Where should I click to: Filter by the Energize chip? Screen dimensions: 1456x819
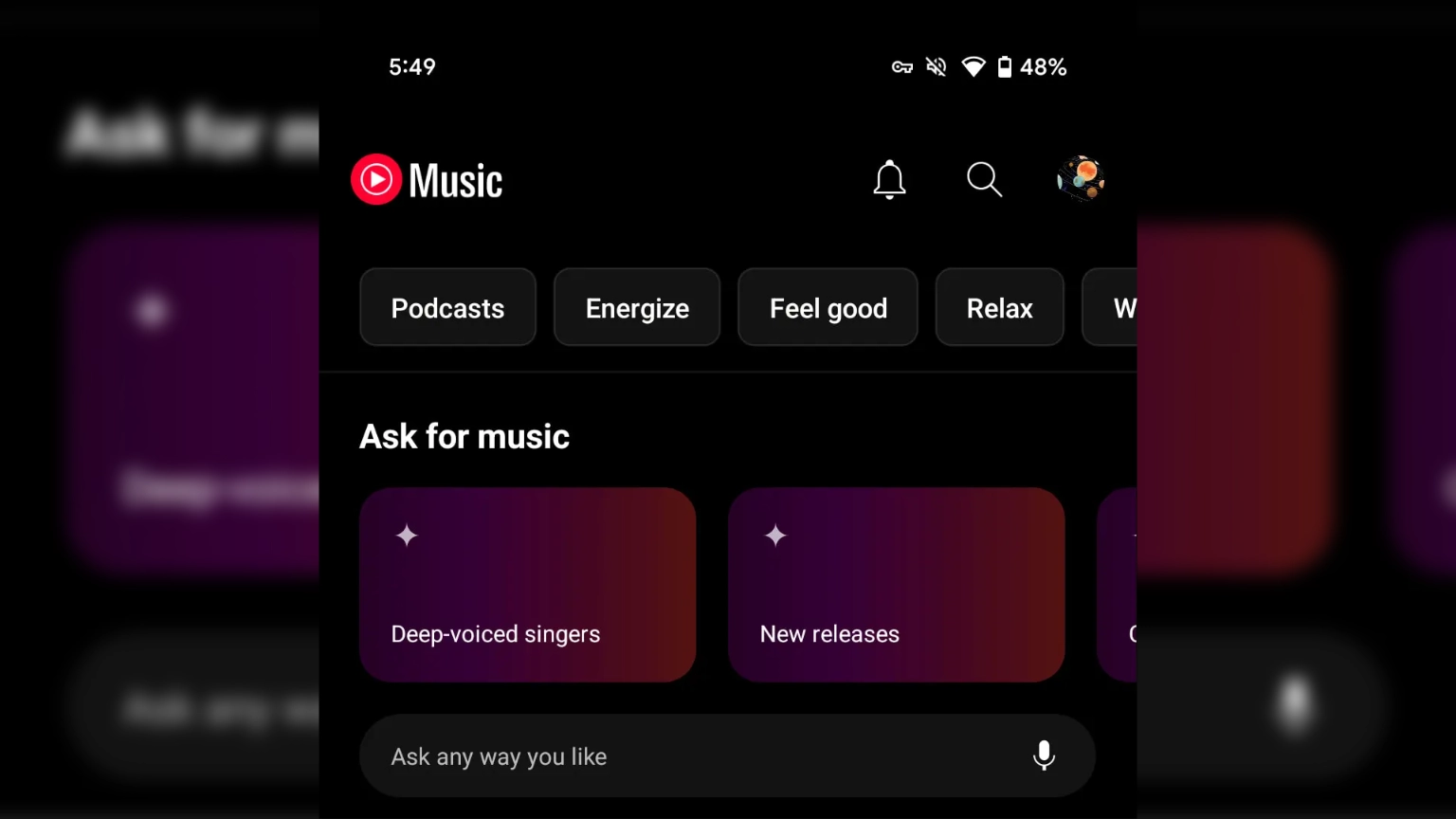tap(637, 308)
